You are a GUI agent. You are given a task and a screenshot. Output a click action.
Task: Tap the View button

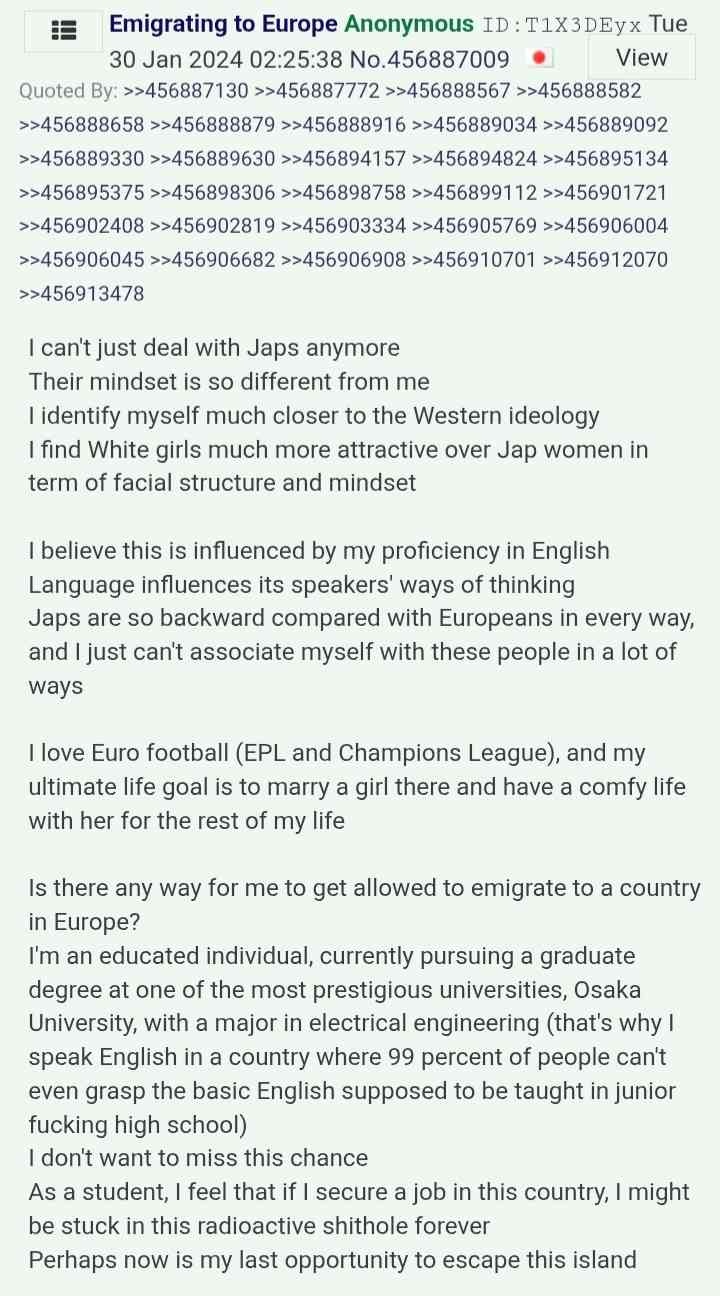point(641,57)
